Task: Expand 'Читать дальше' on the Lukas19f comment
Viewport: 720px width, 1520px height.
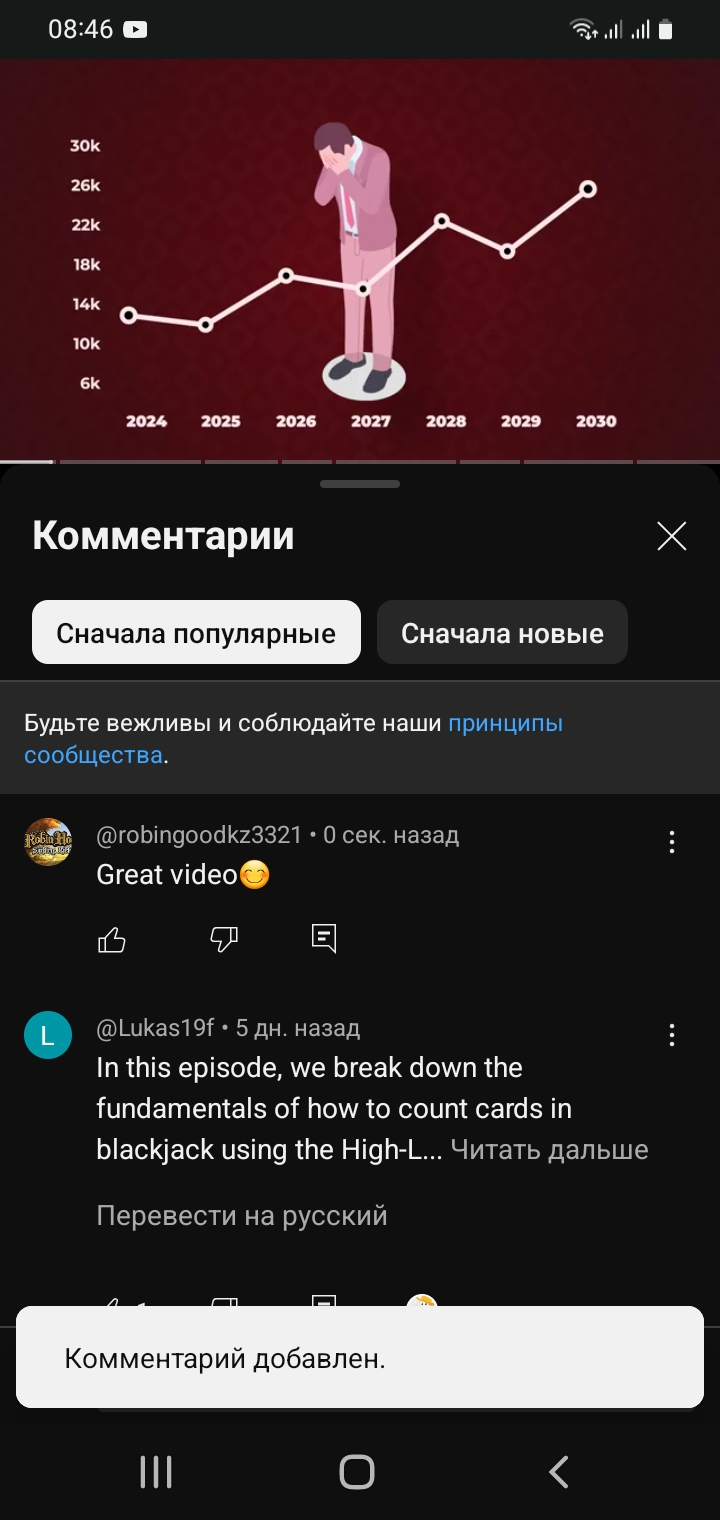Action: [x=549, y=1150]
